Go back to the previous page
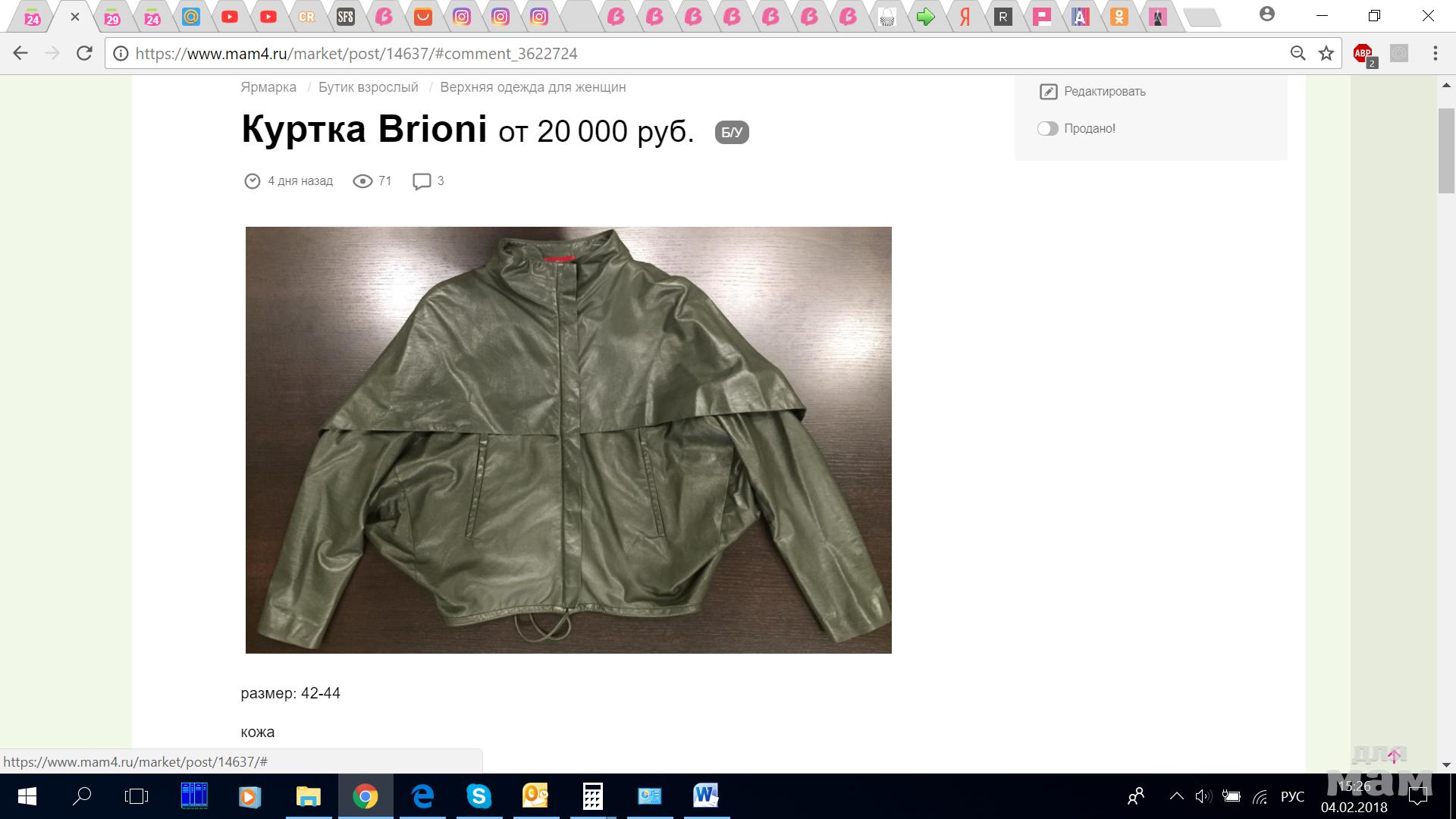This screenshot has width=1456, height=819. click(x=20, y=53)
